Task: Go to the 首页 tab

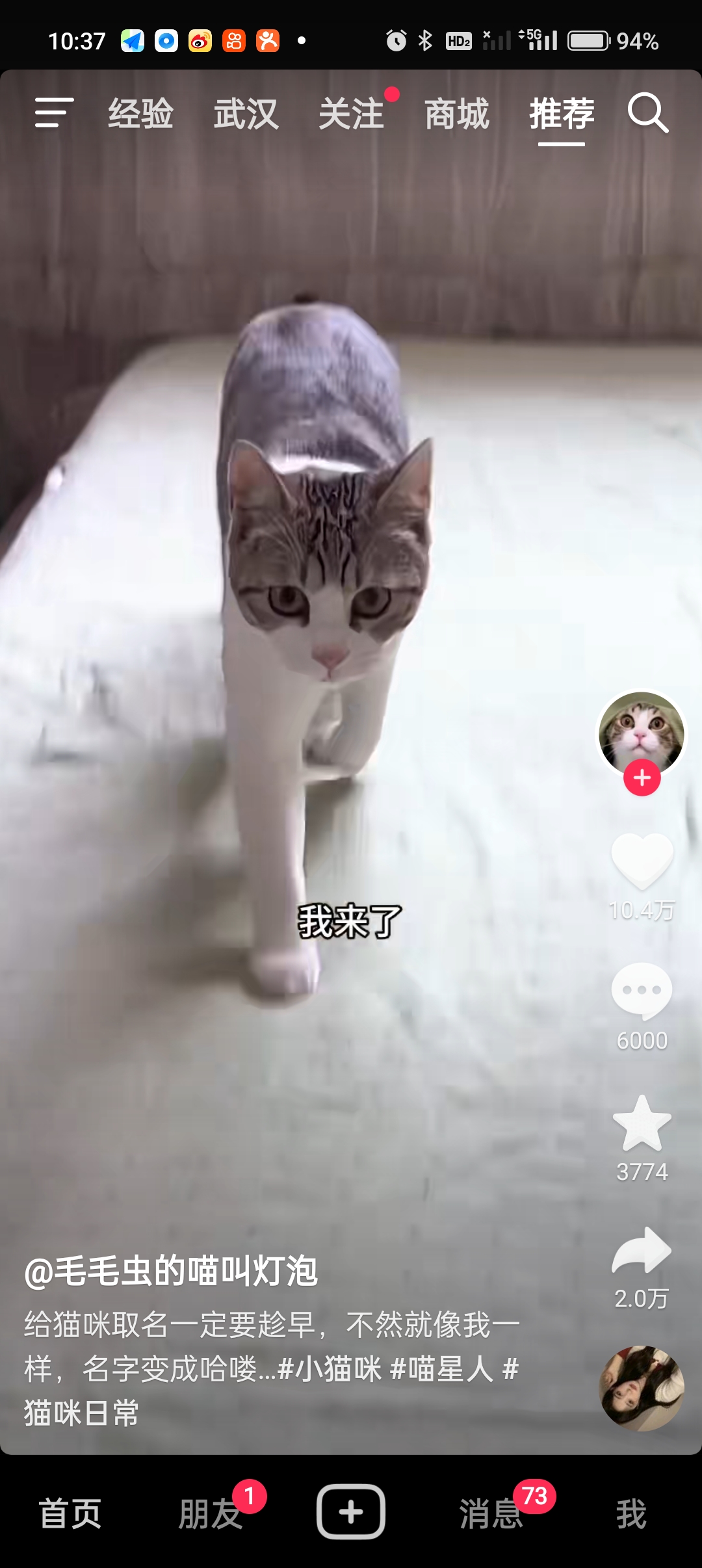Action: 70,1513
